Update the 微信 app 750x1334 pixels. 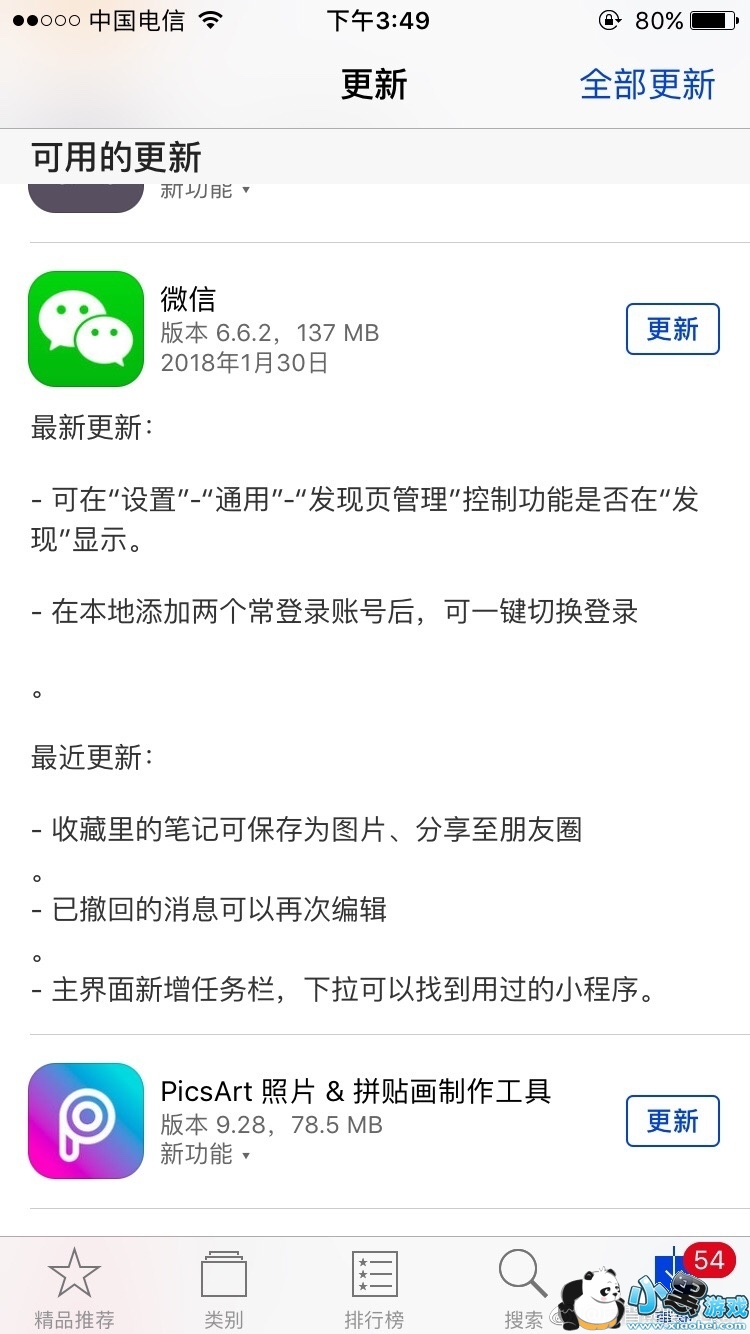673,329
